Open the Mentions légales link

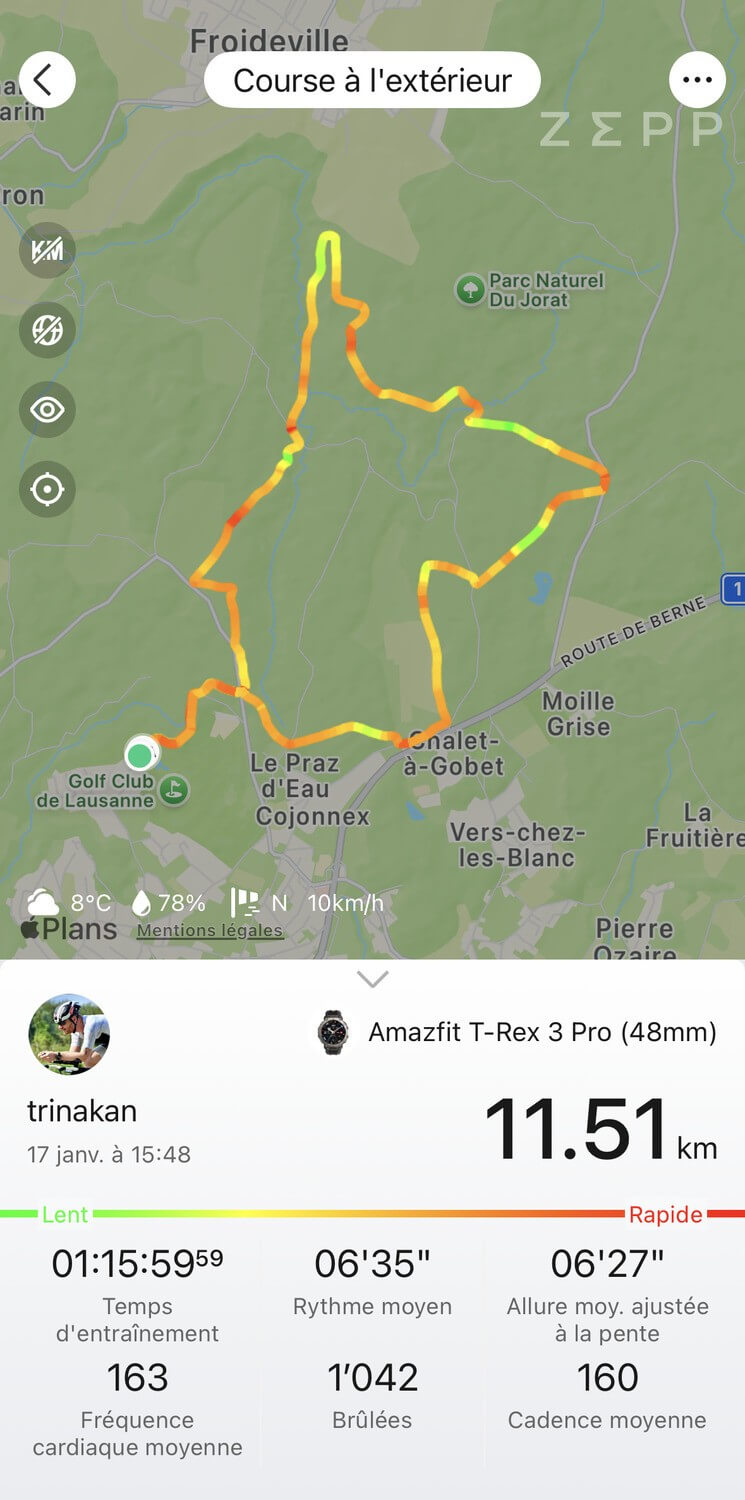click(210, 930)
